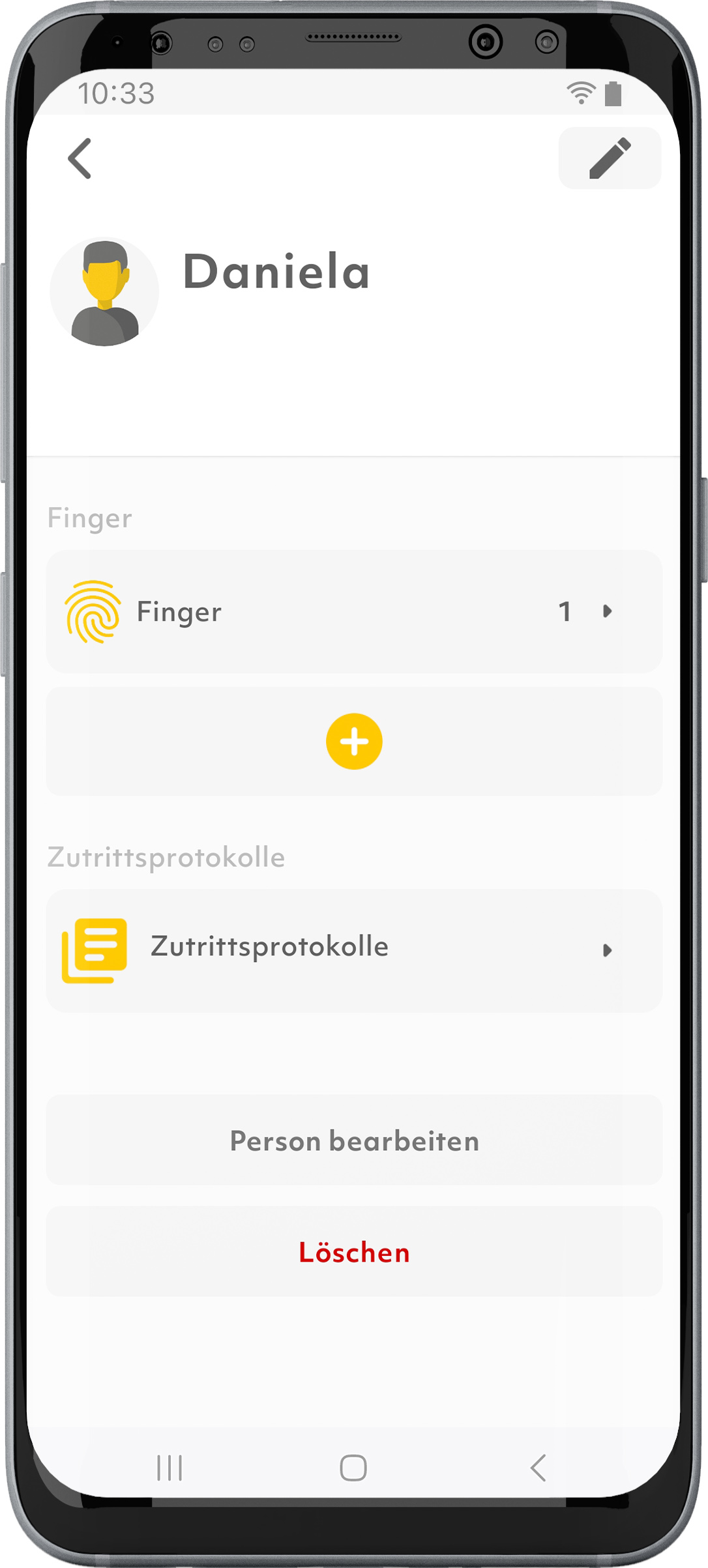
Task: Delete Daniela via the Löschen button
Action: coord(354,1252)
